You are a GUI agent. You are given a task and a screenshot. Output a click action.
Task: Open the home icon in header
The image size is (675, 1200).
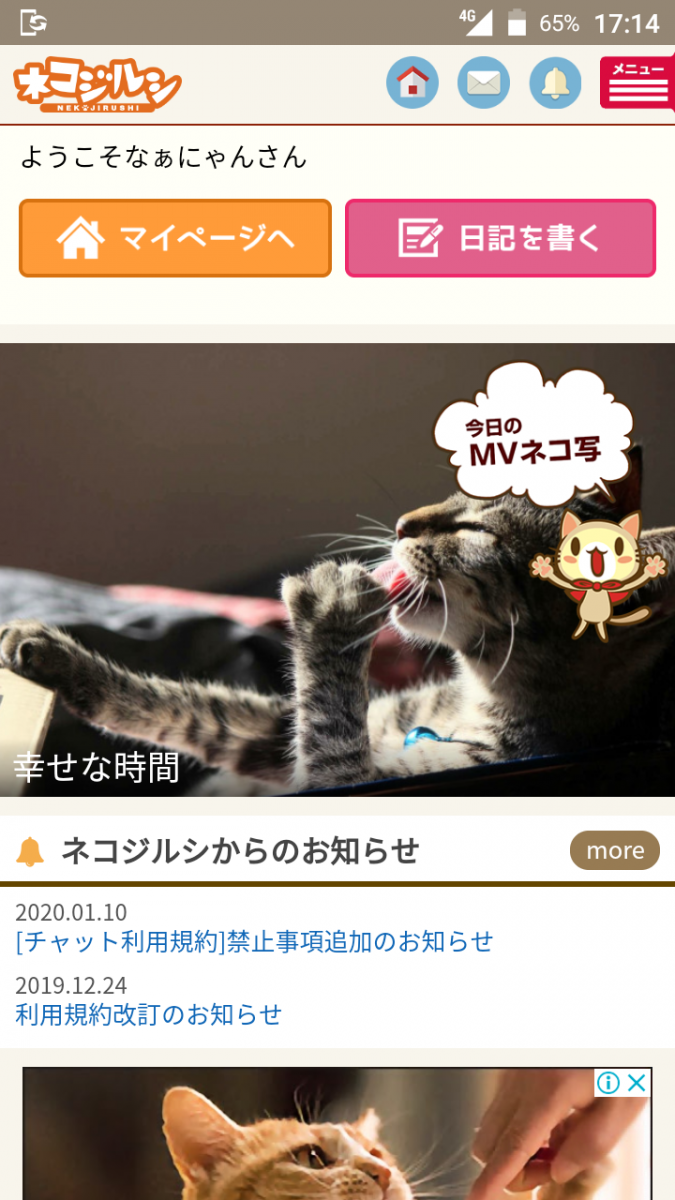412,83
